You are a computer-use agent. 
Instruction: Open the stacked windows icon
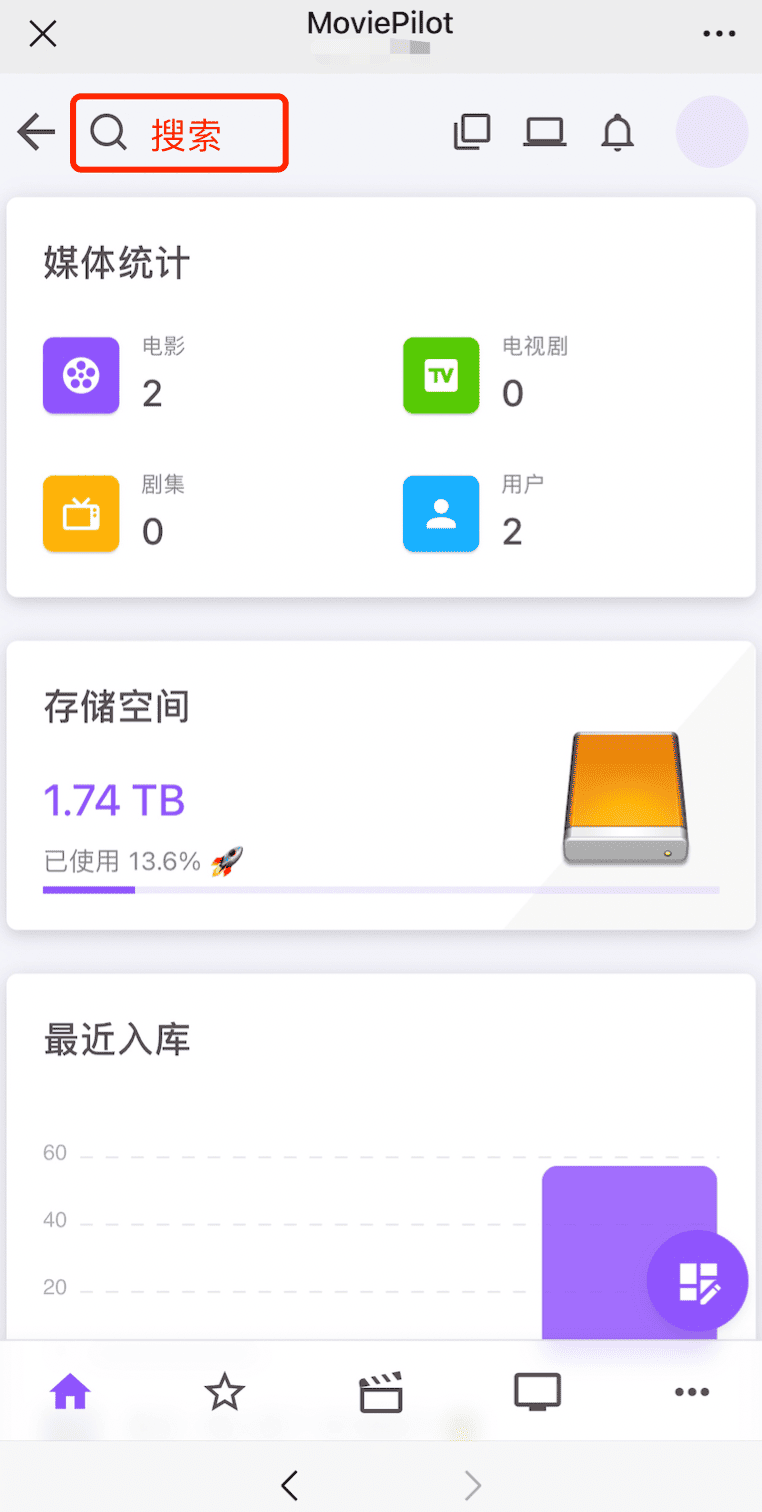(x=472, y=132)
